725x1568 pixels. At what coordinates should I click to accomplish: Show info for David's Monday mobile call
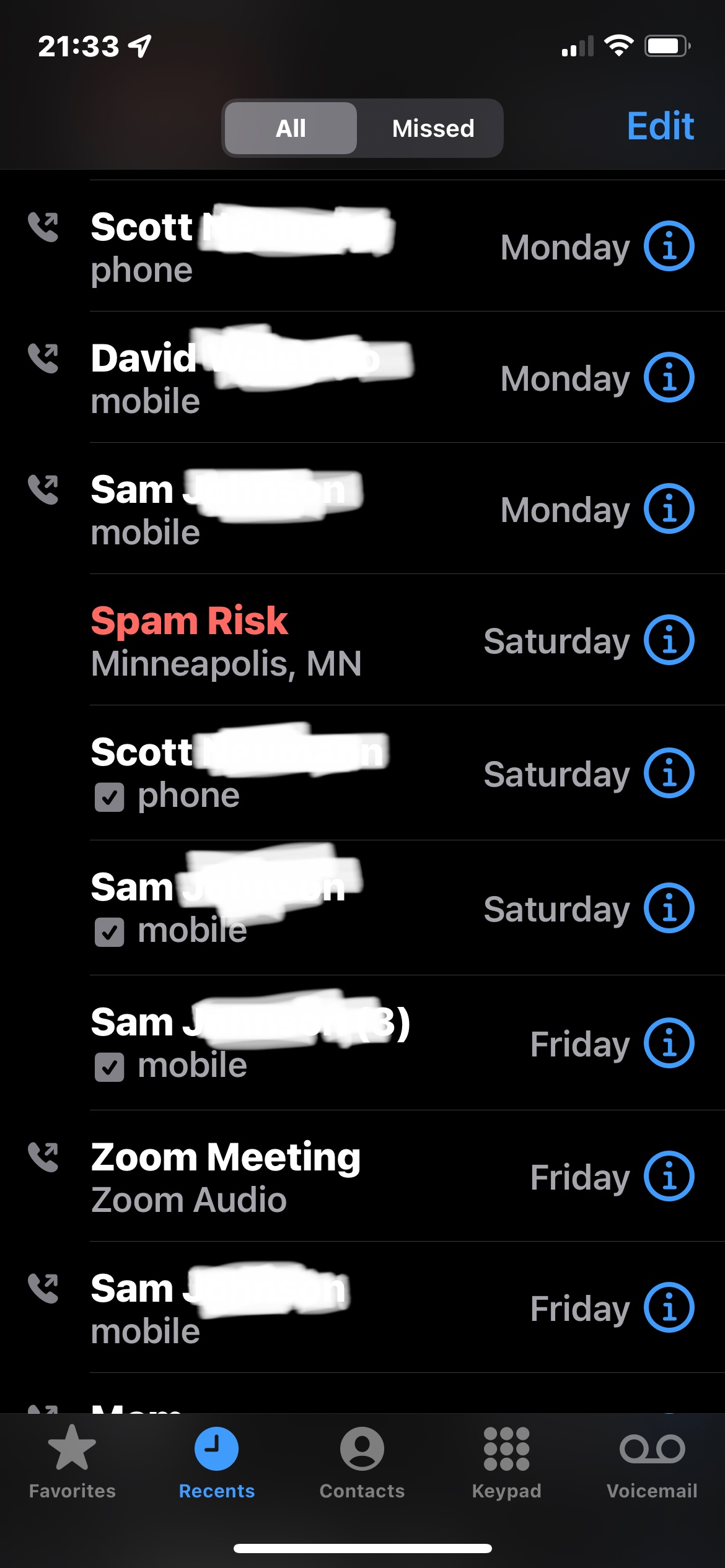(x=670, y=377)
